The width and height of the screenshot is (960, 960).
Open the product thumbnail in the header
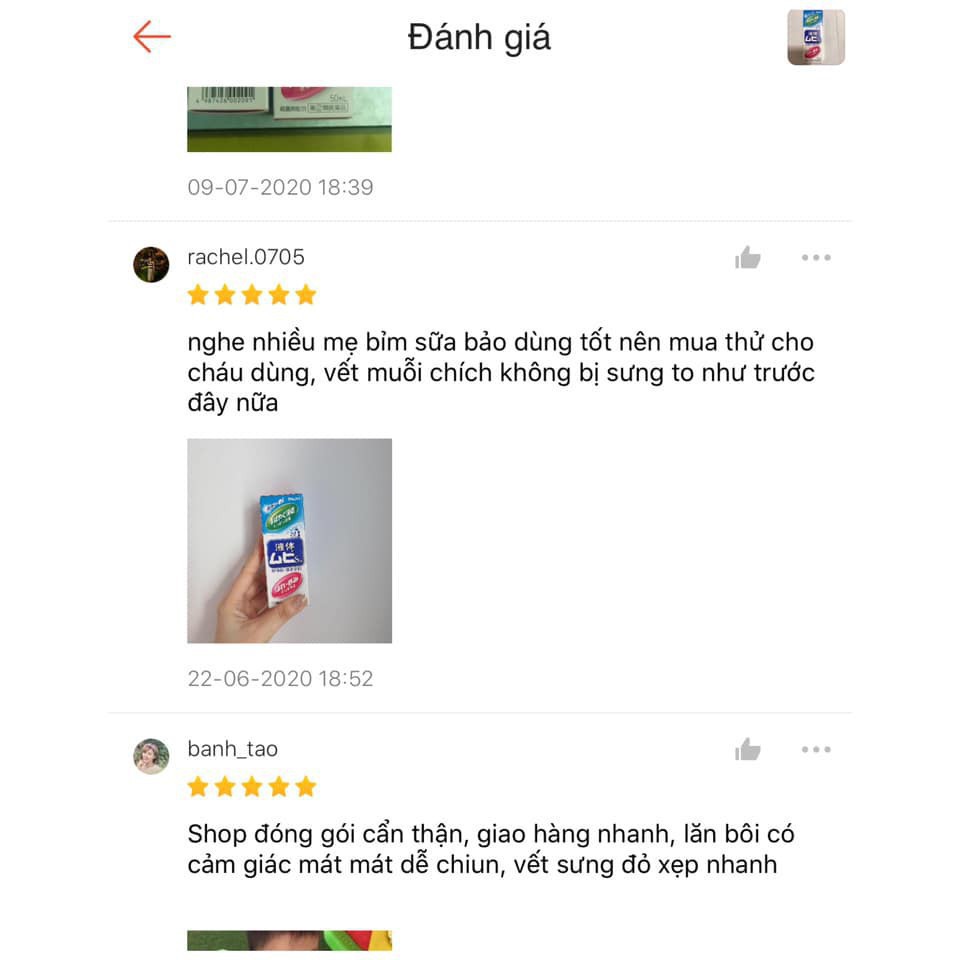(x=815, y=38)
